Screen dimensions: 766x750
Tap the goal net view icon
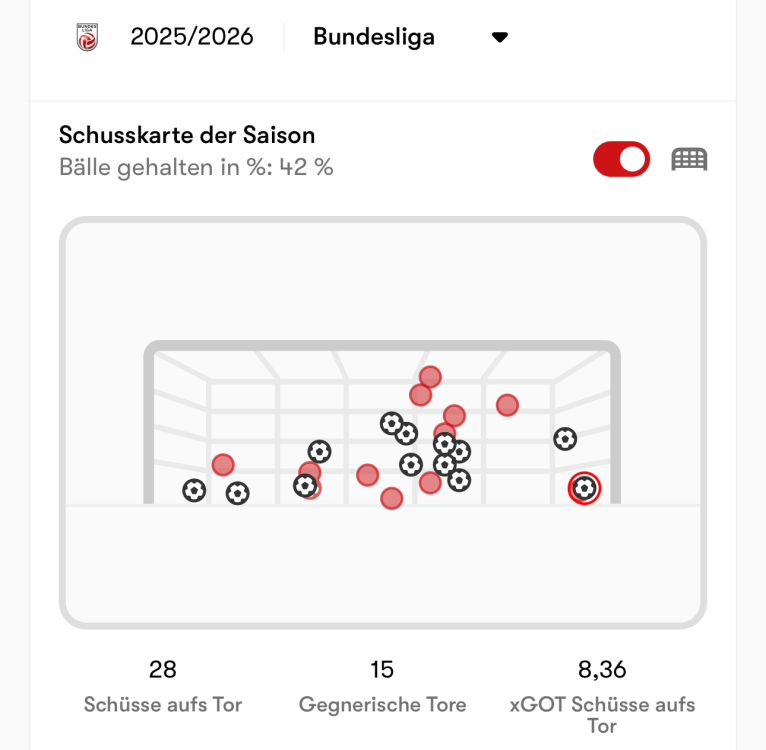689,159
